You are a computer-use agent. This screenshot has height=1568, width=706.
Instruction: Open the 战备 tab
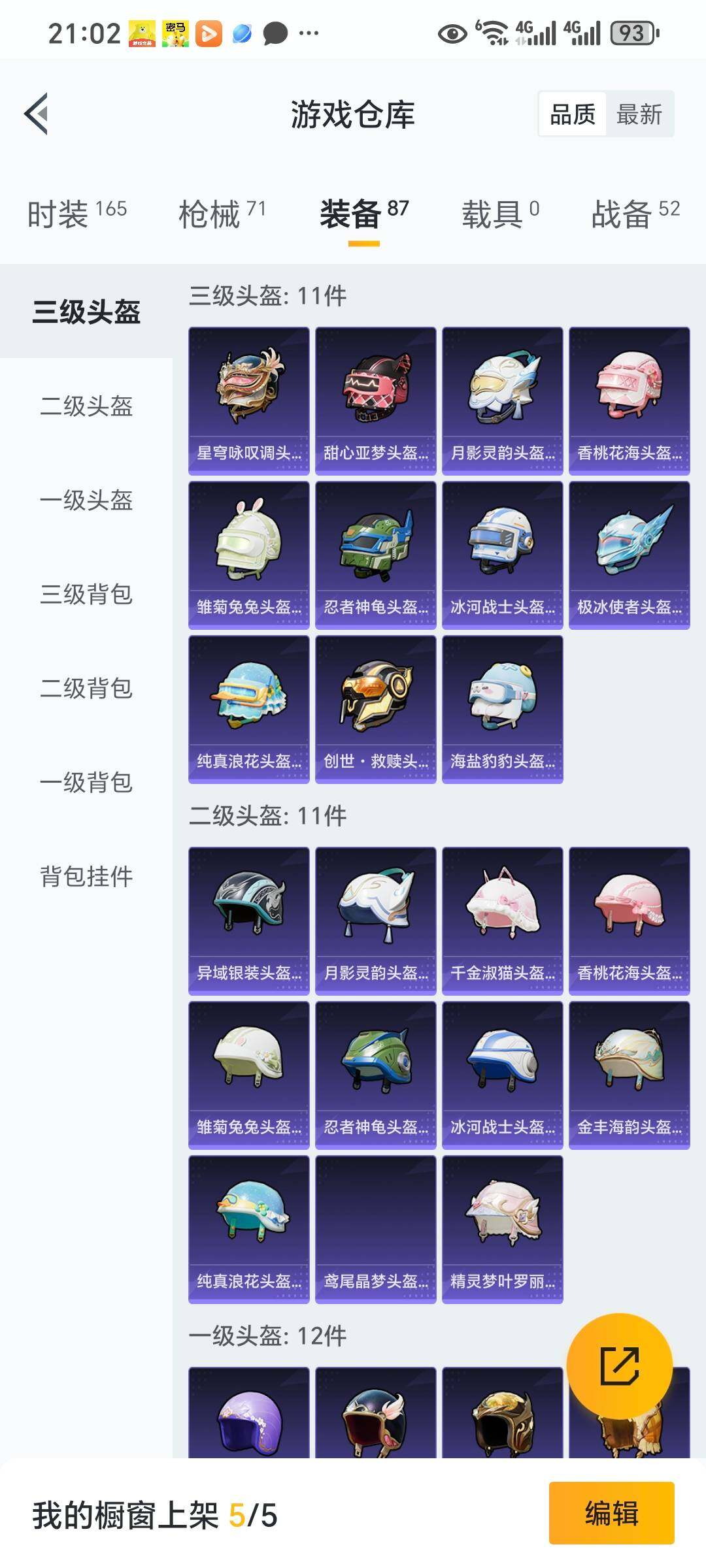coord(635,214)
